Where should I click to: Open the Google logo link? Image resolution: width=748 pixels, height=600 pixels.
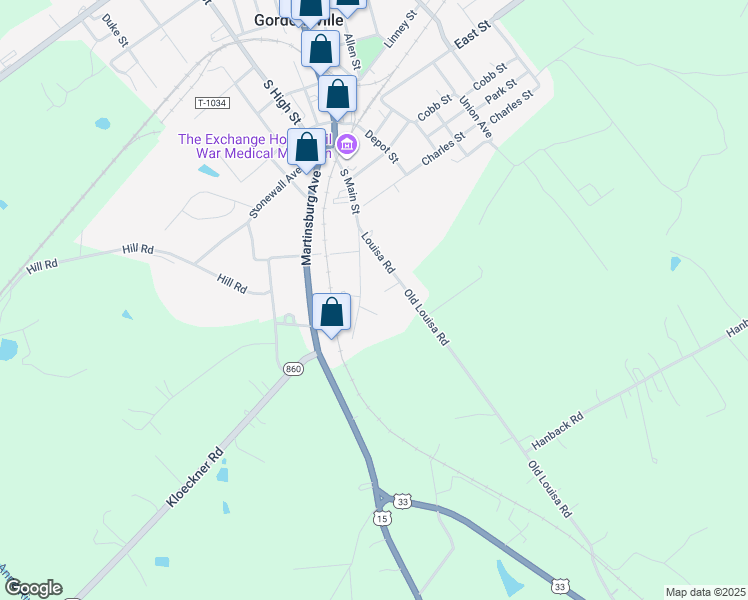coord(33,588)
